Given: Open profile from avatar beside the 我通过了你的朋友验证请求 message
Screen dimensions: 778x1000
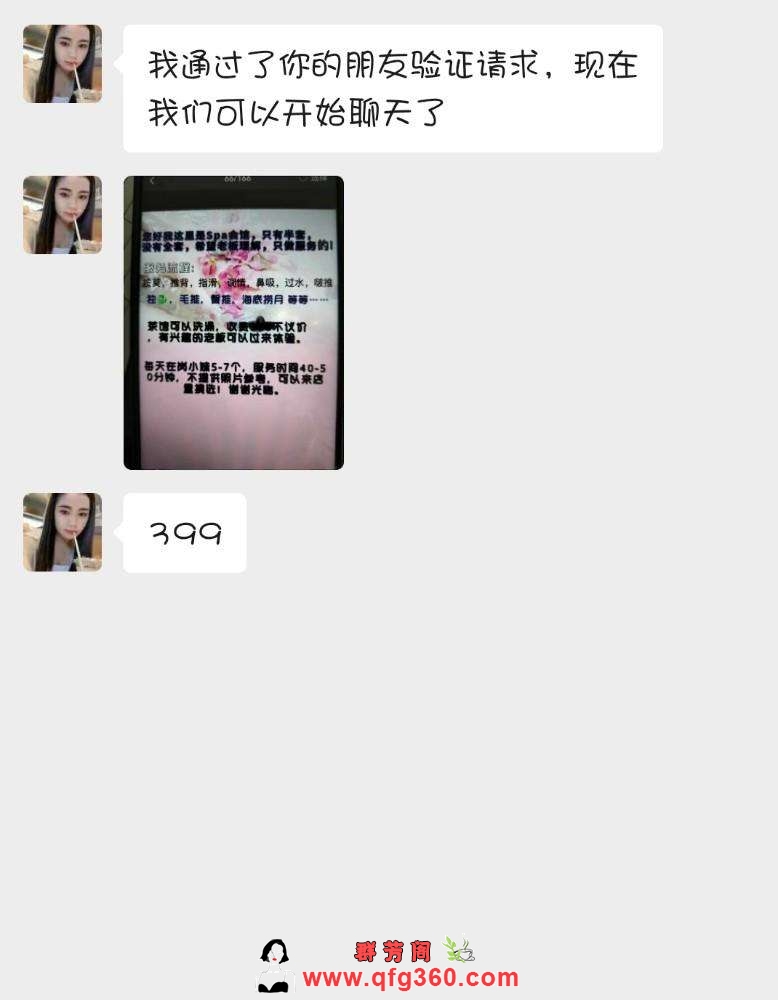Looking at the screenshot, I should pos(62,64).
